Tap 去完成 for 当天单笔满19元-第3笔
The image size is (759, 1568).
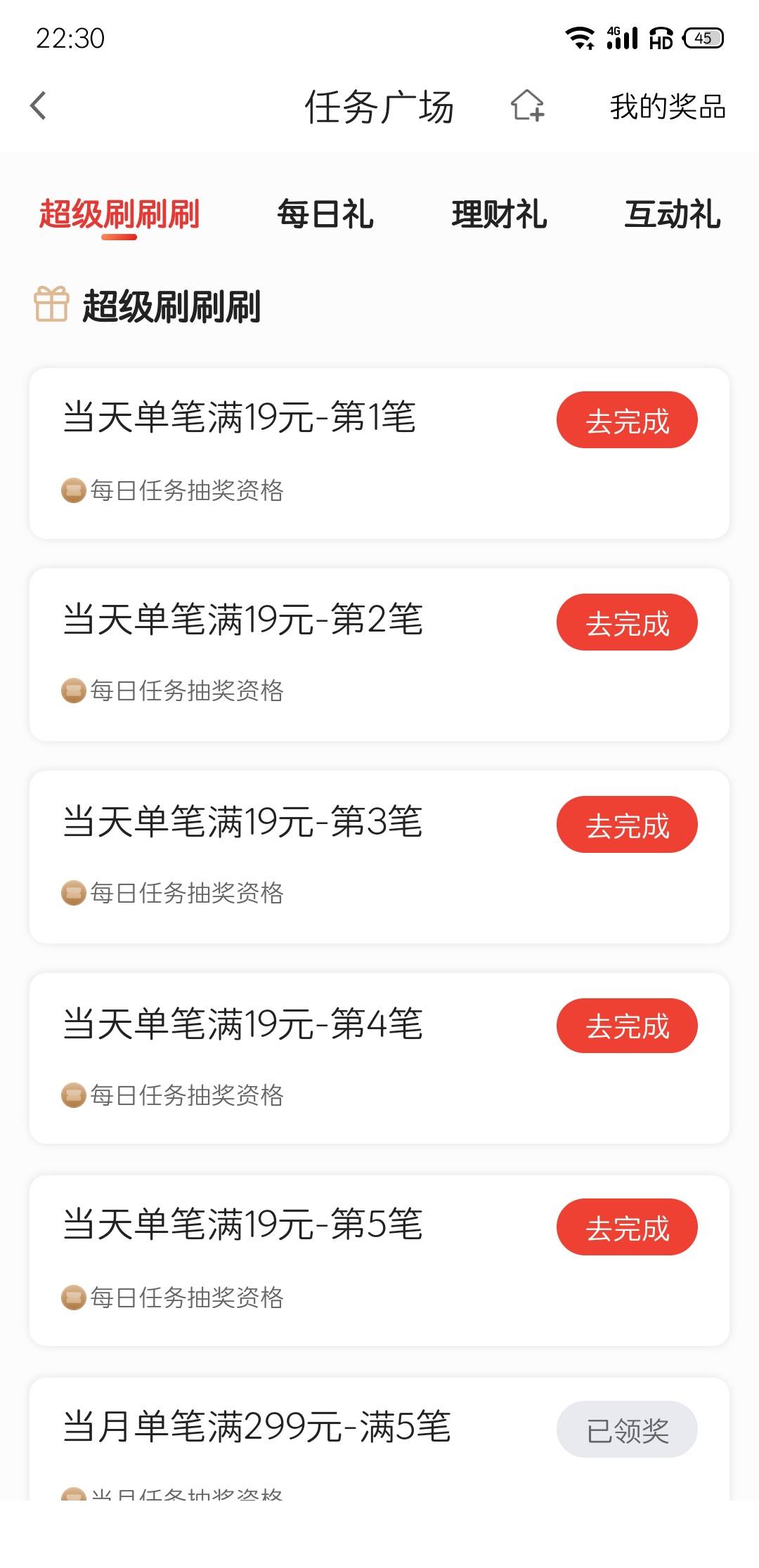[x=627, y=825]
